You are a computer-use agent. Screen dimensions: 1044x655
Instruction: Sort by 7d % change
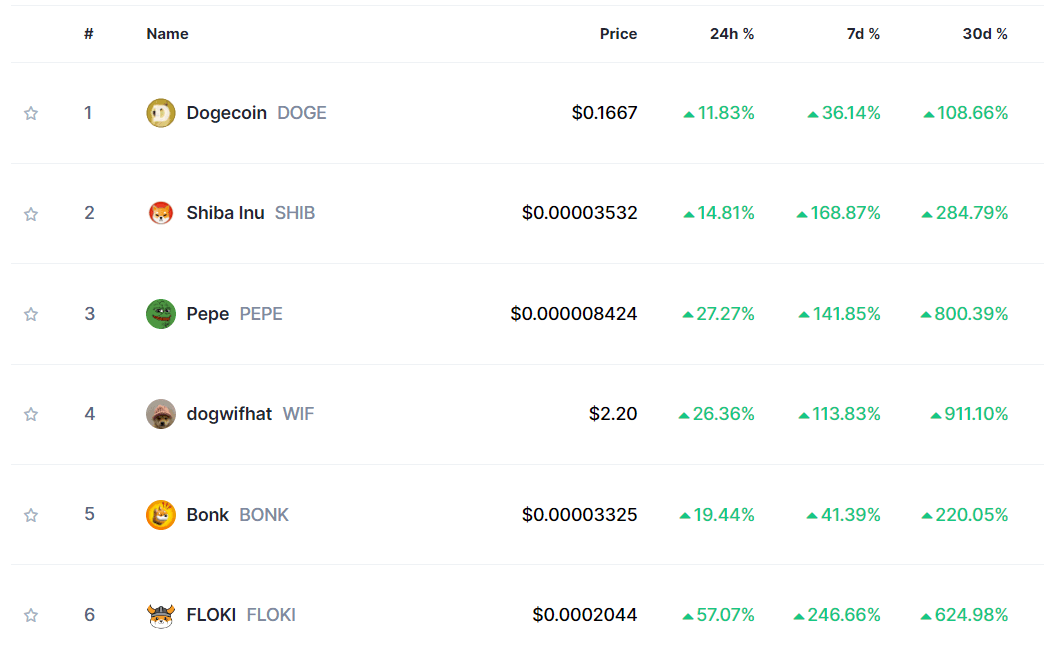(x=862, y=34)
